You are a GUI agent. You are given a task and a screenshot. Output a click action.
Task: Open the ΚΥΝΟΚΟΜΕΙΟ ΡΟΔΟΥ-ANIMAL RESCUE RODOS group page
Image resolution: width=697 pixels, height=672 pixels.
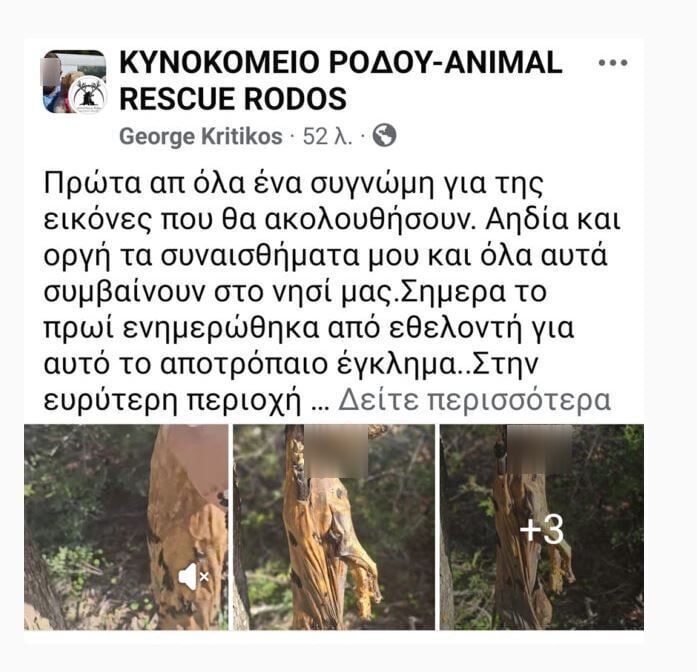pyautogui.click(x=340, y=80)
